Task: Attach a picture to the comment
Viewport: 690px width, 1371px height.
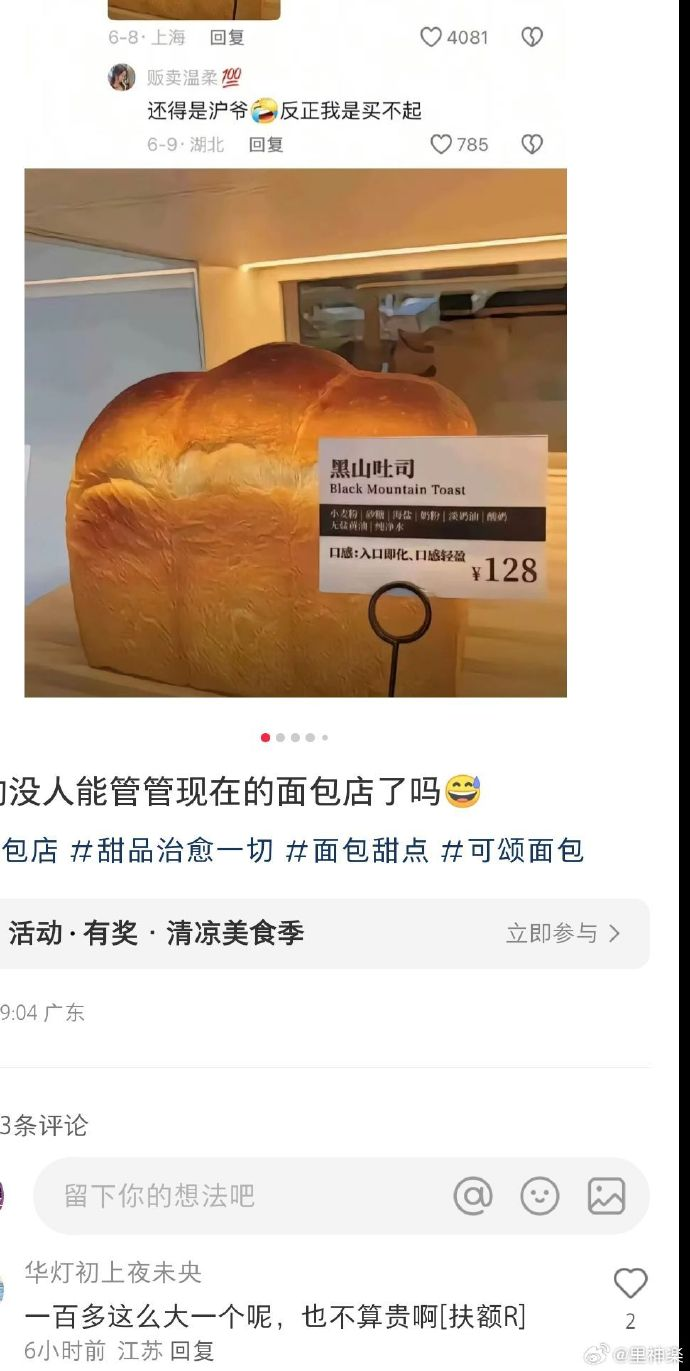Action: [606, 1195]
